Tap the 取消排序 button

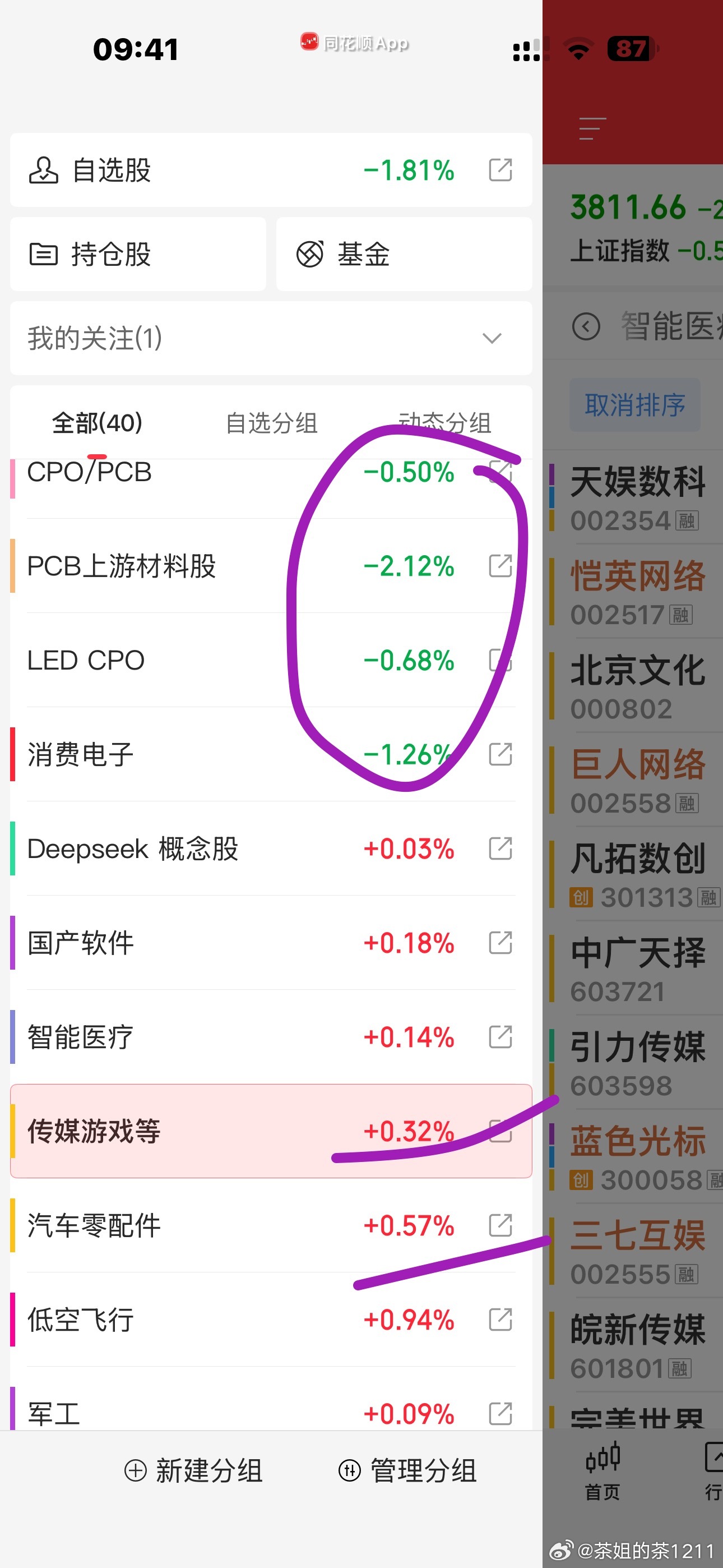point(635,405)
